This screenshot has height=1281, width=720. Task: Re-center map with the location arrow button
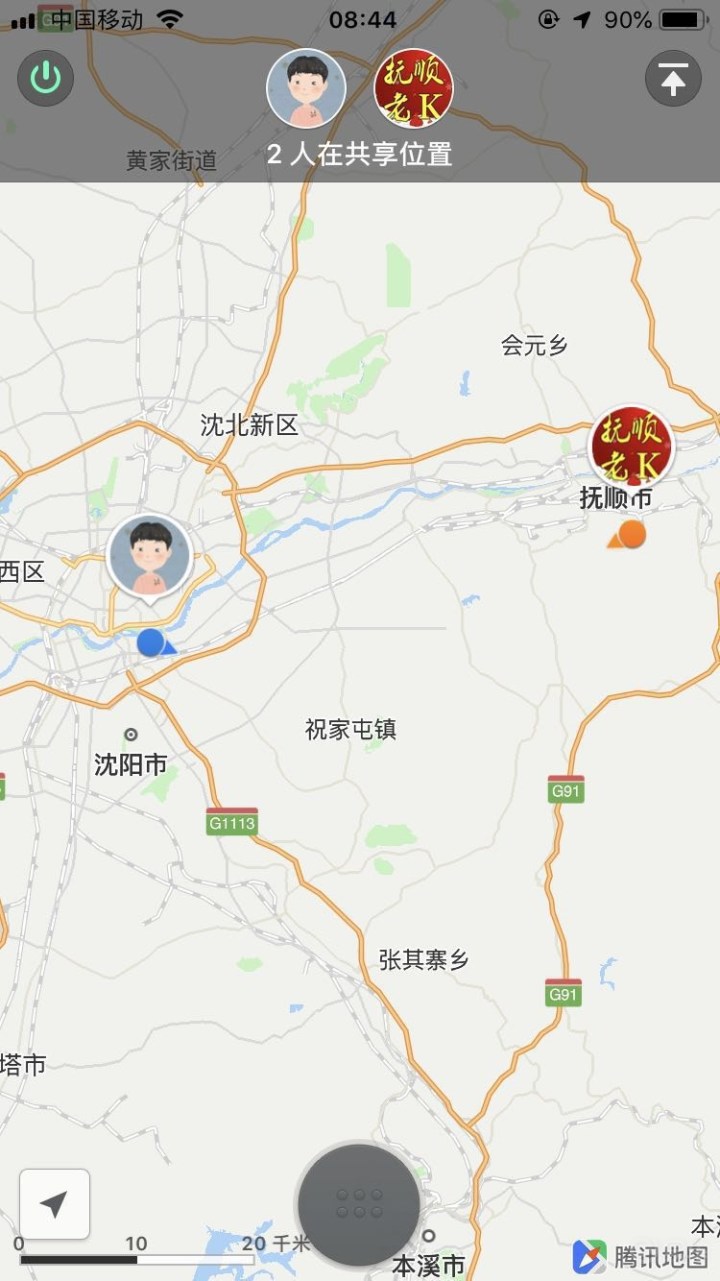[55, 1204]
